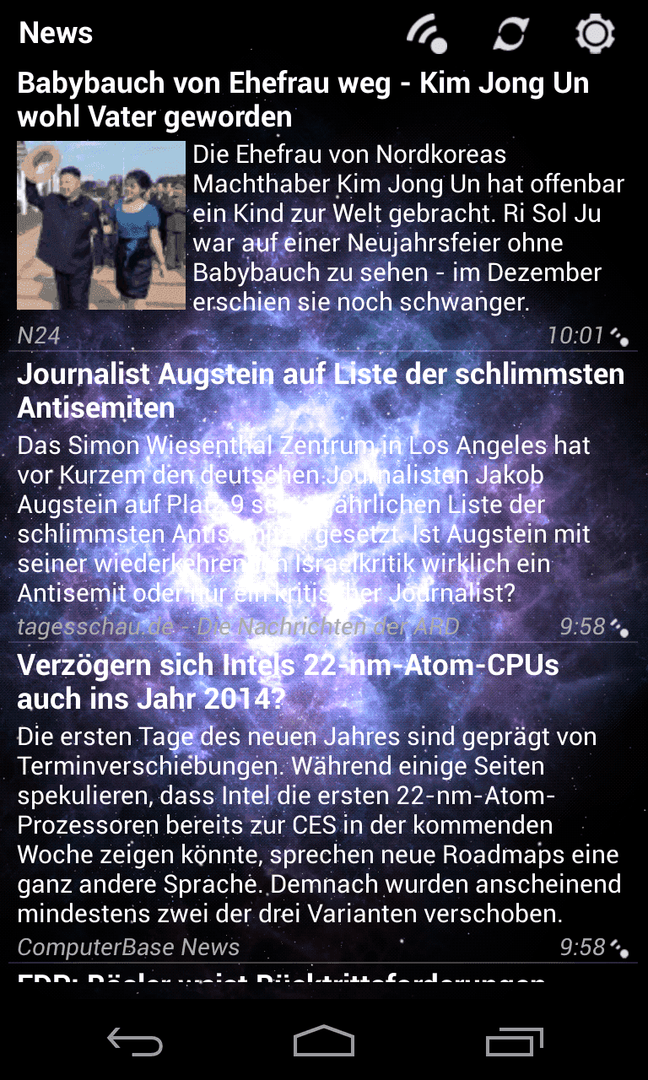View the Kim Jong Un article photo
The width and height of the screenshot is (648, 1080).
coord(101,225)
